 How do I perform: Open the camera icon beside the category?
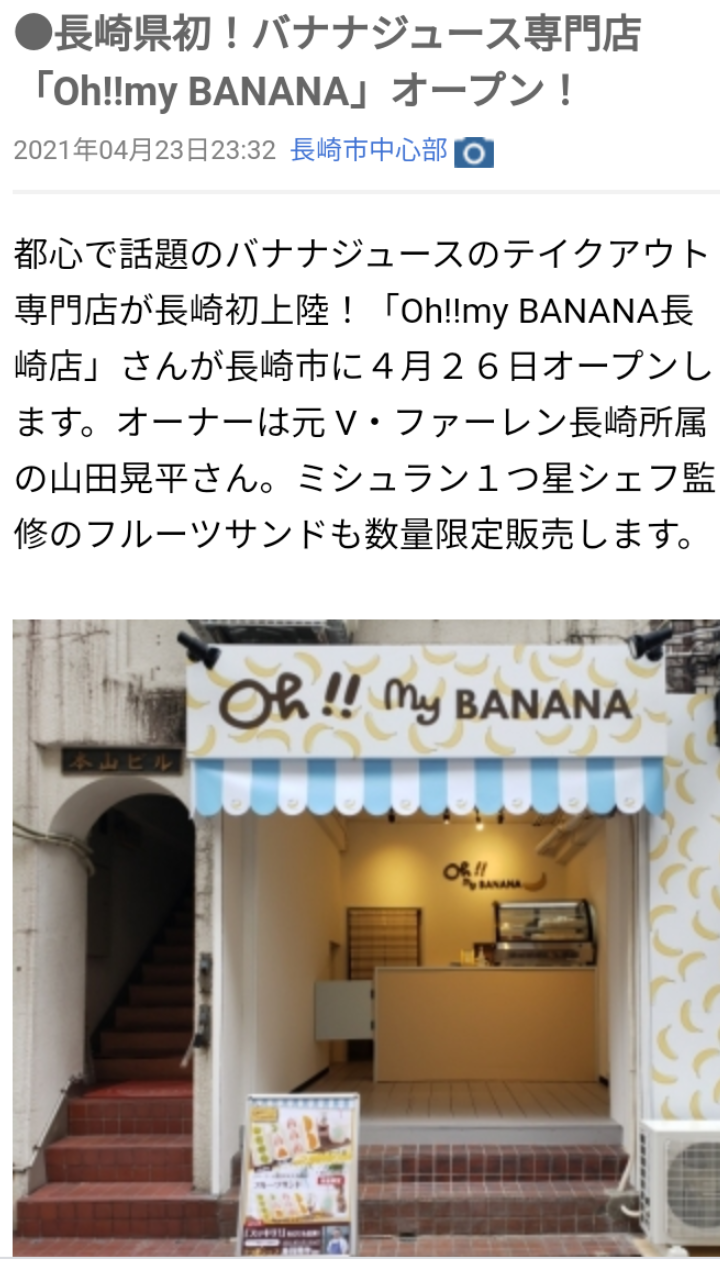pyautogui.click(x=474, y=152)
